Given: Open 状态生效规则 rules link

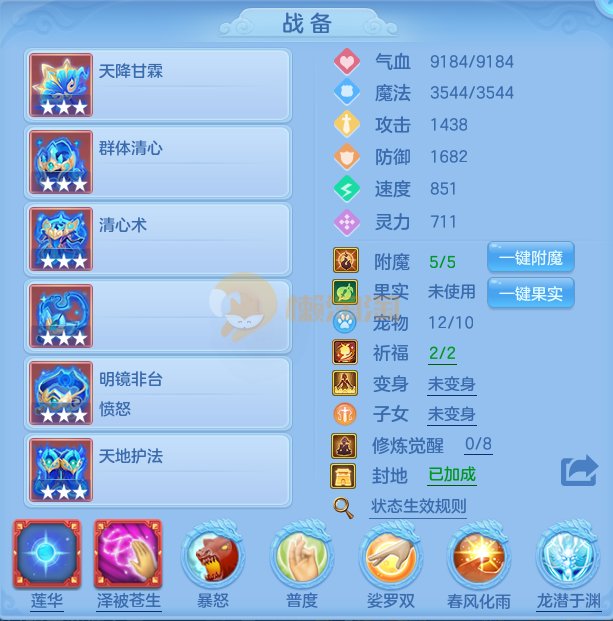Looking at the screenshot, I should pyautogui.click(x=418, y=507).
